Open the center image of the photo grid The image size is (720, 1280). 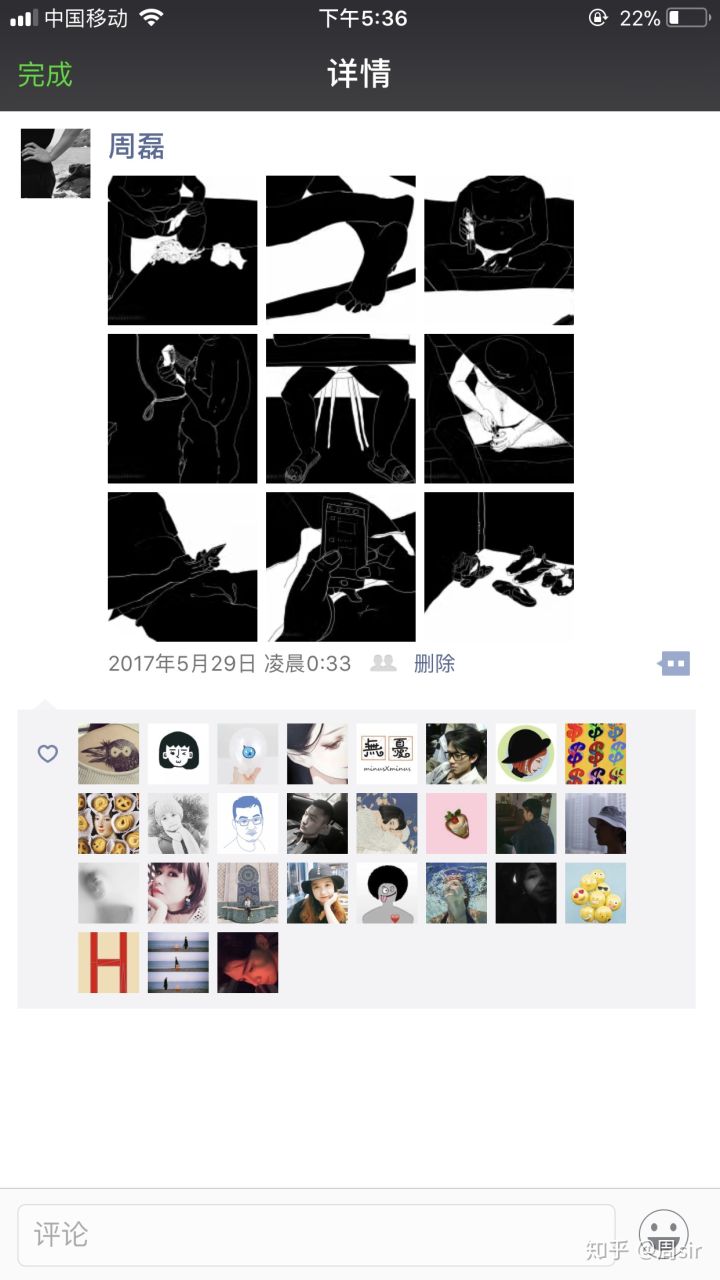pyautogui.click(x=340, y=408)
